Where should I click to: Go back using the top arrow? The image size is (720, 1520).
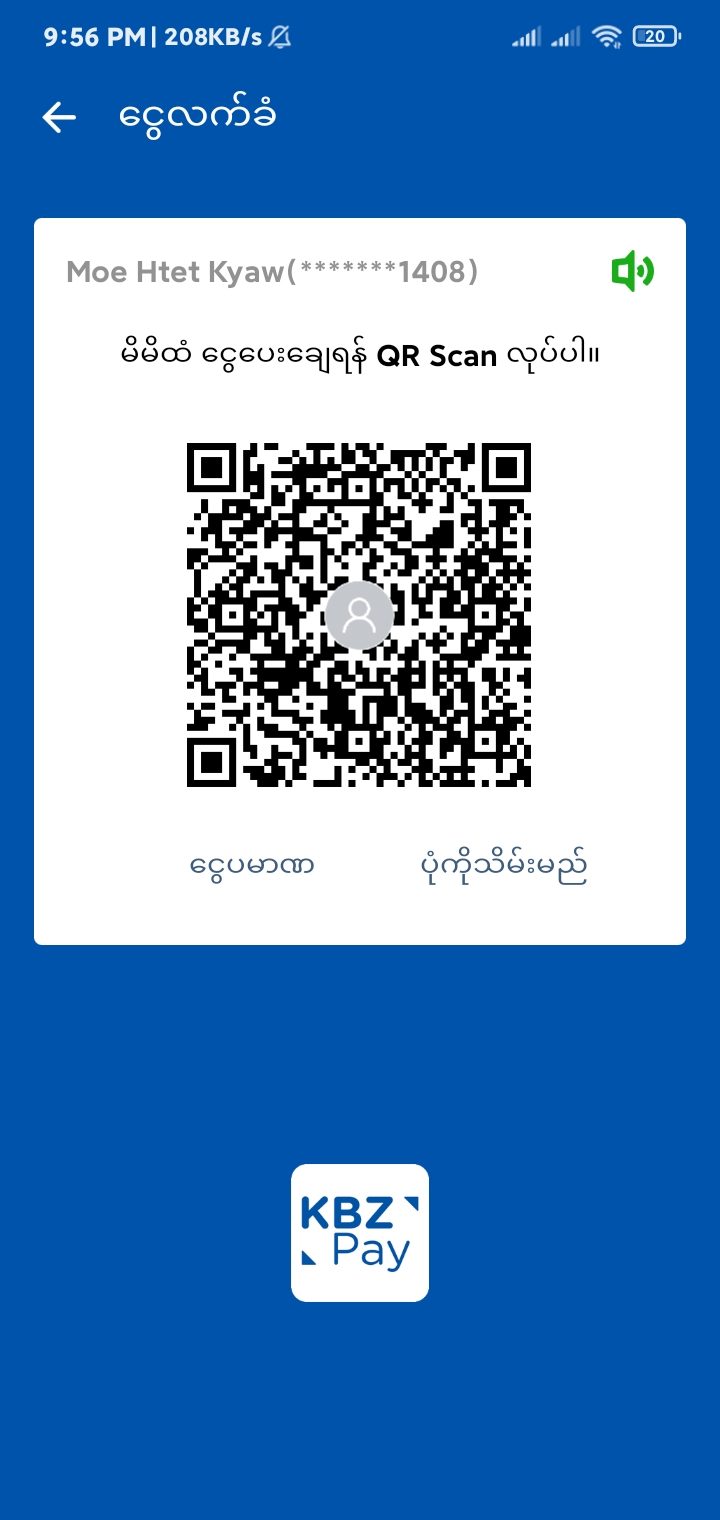point(59,118)
